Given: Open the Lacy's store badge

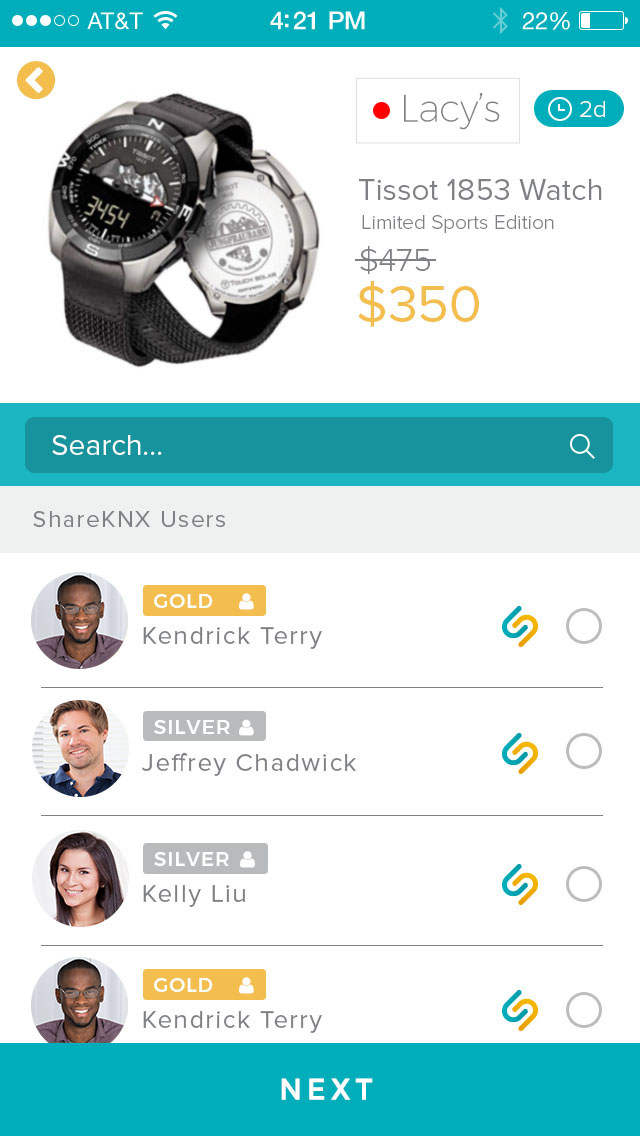Looking at the screenshot, I should 438,110.
